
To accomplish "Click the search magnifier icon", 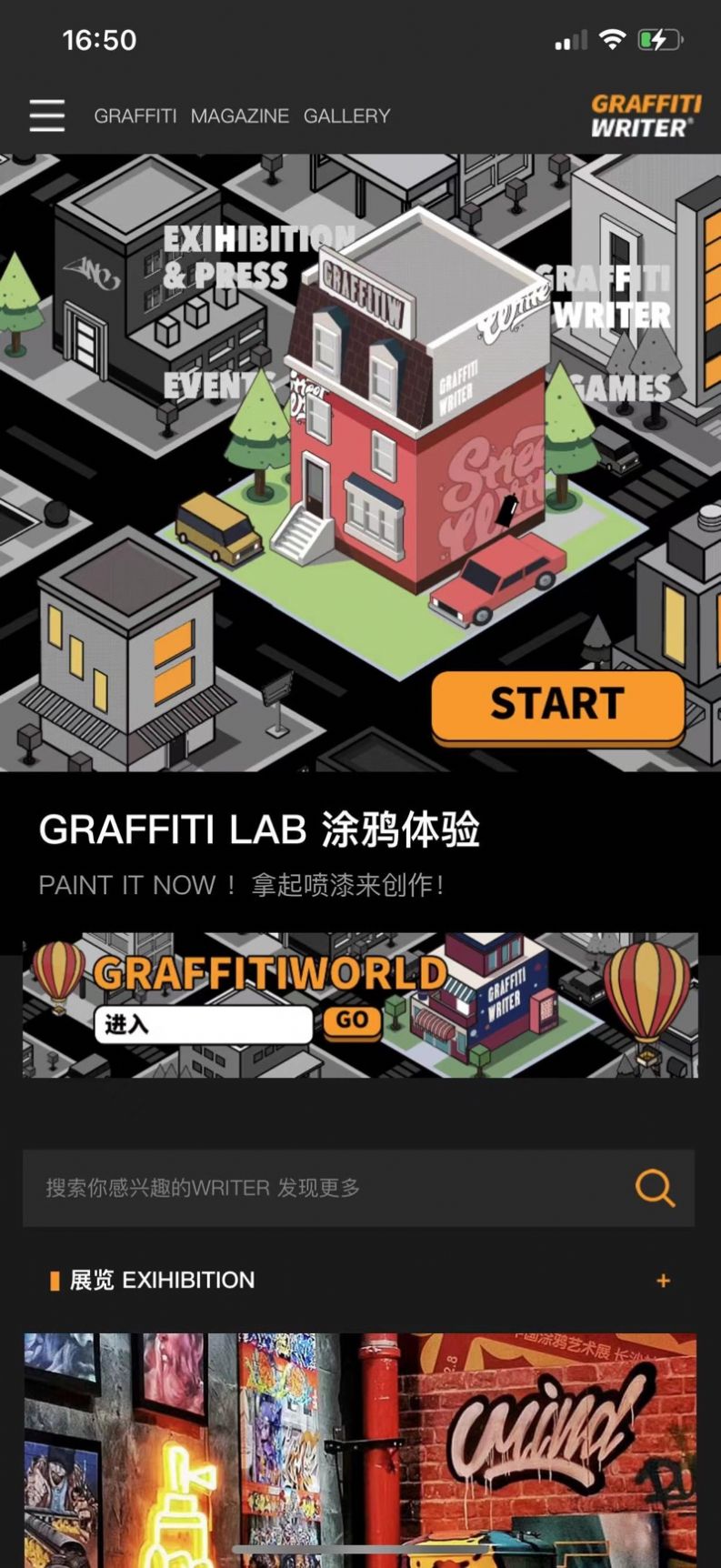I will pos(654,1188).
